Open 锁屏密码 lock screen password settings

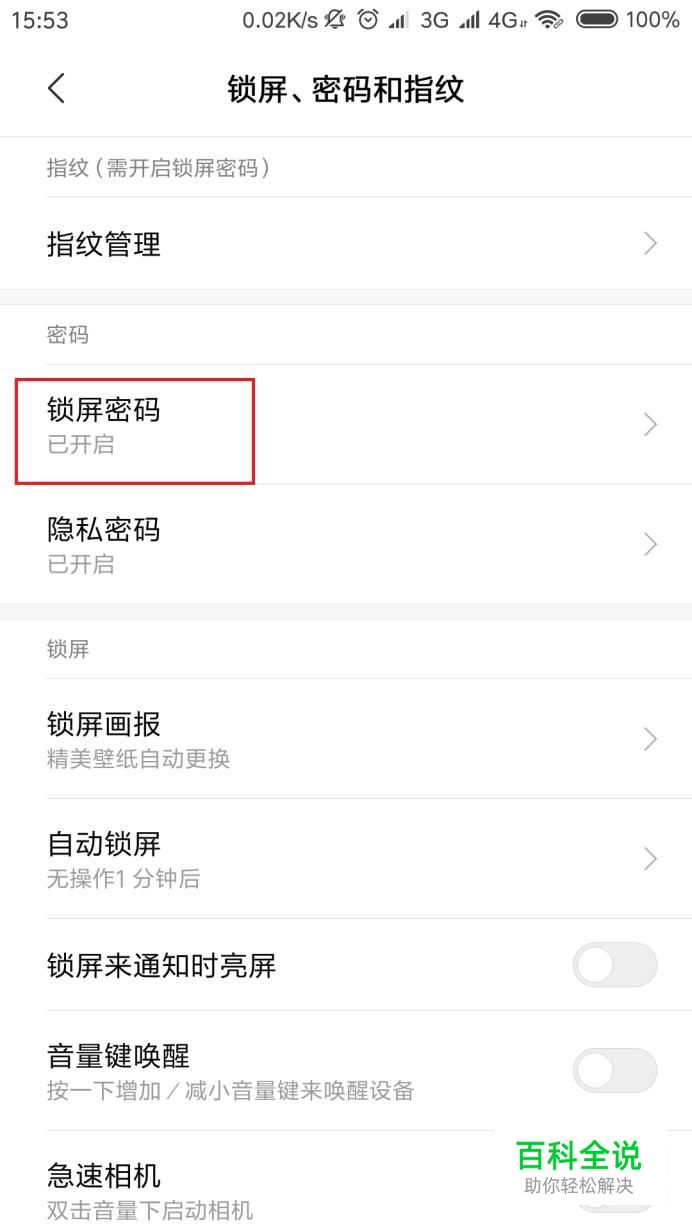coord(346,425)
